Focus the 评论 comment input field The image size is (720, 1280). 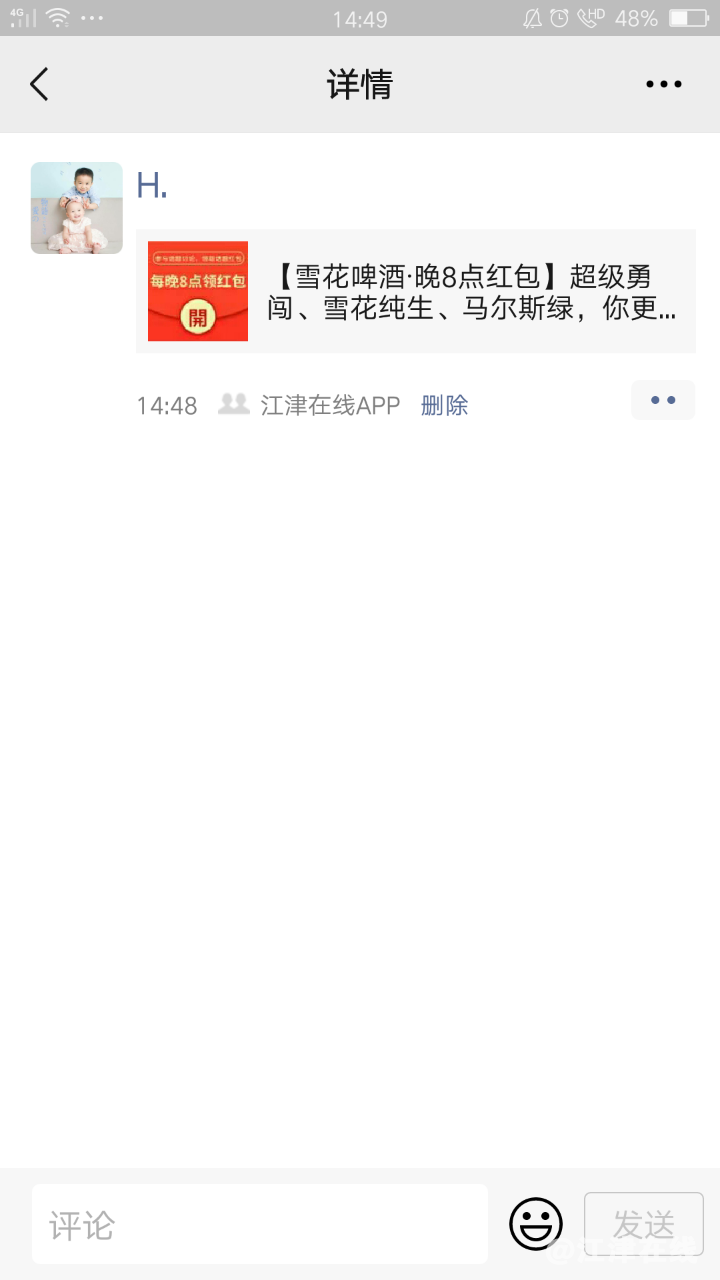point(260,1224)
